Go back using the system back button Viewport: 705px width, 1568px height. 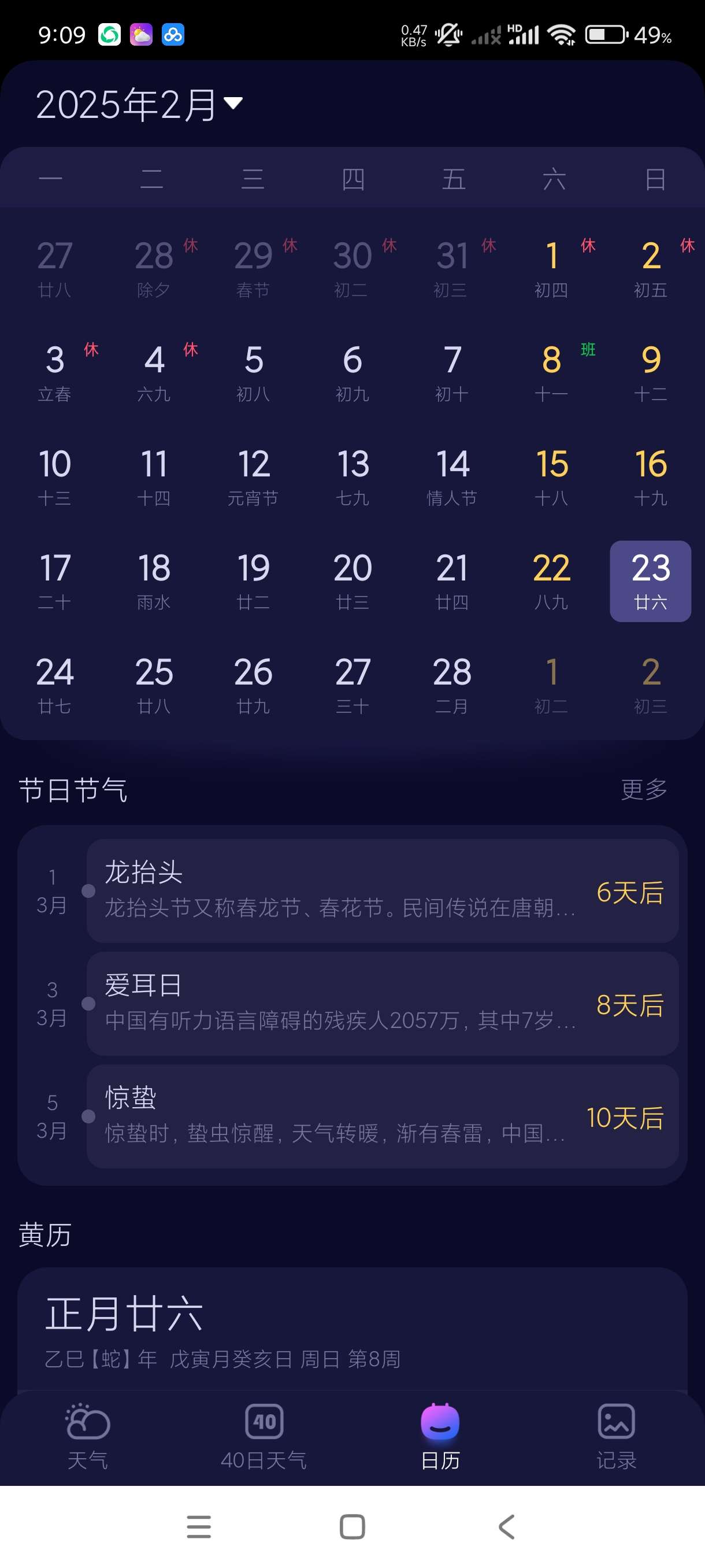506,1526
